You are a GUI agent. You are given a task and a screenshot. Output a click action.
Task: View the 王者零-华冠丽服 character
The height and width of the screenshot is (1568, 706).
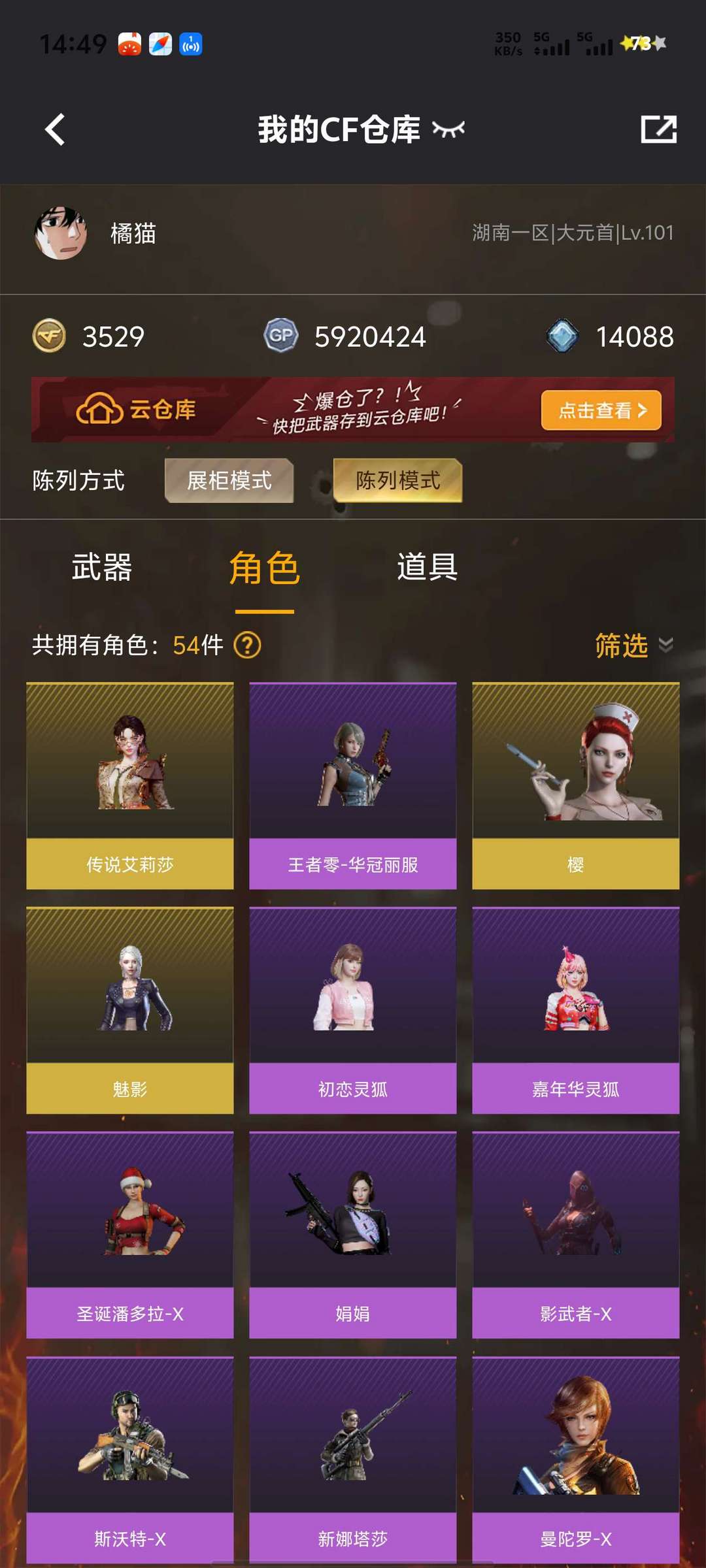coord(352,785)
